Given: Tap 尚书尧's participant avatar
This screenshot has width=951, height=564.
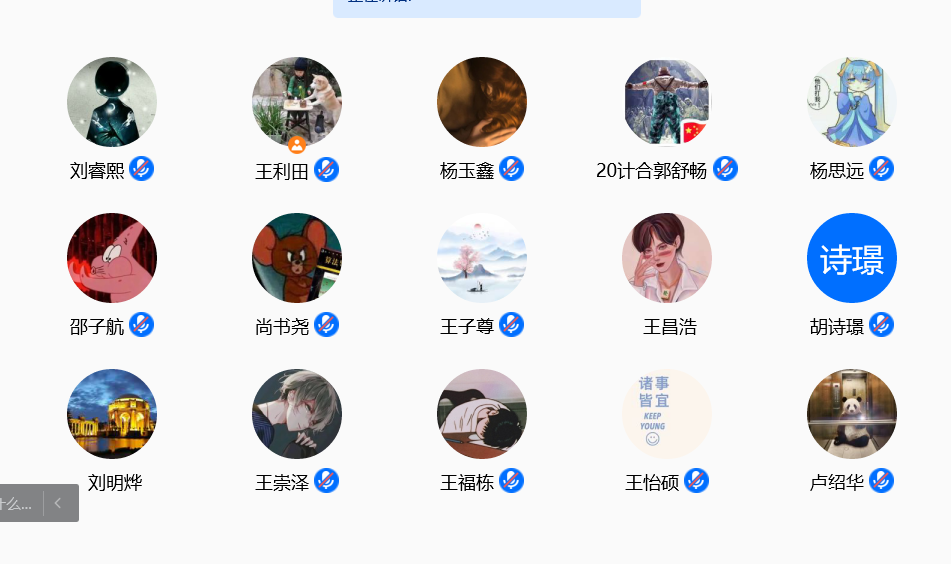Looking at the screenshot, I should click(x=297, y=258).
